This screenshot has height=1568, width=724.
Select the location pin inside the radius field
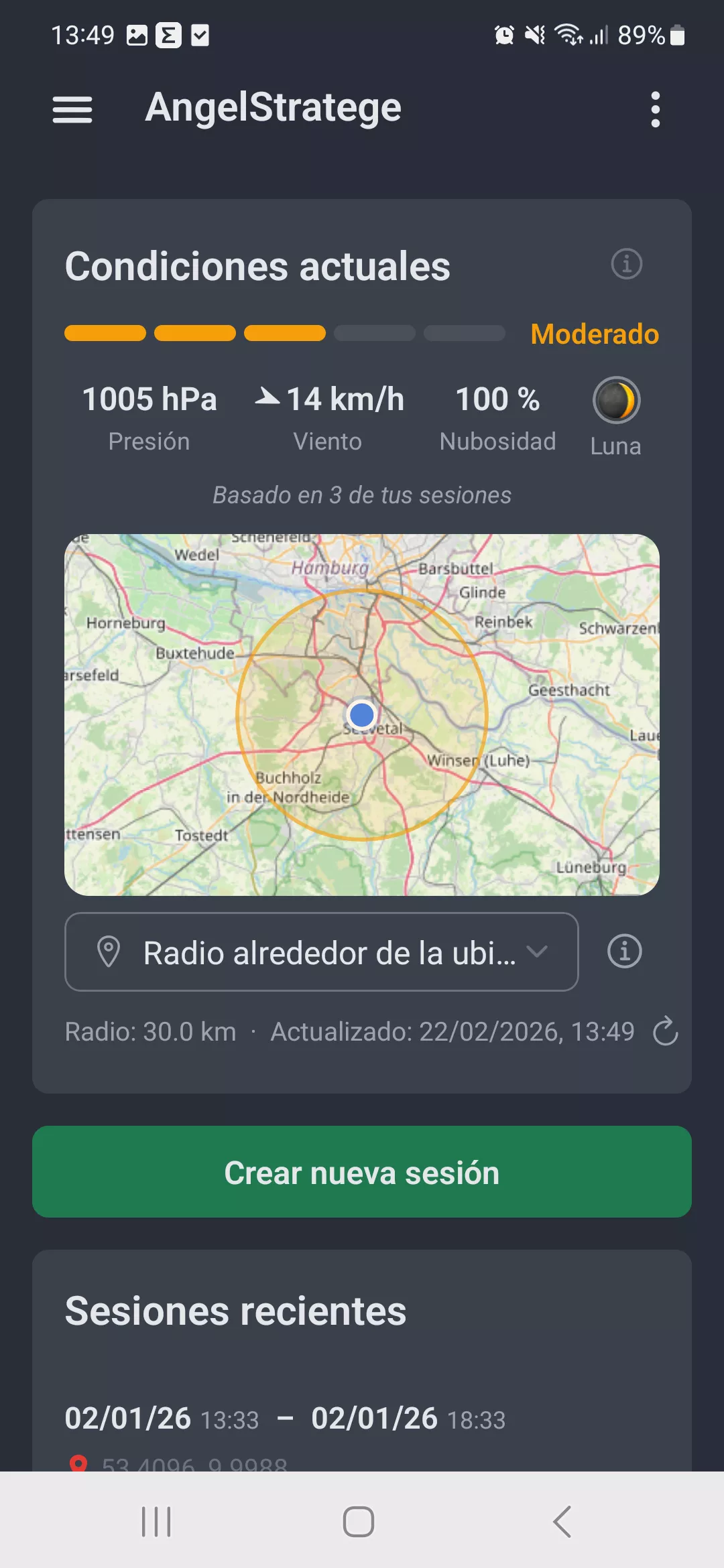tap(109, 952)
